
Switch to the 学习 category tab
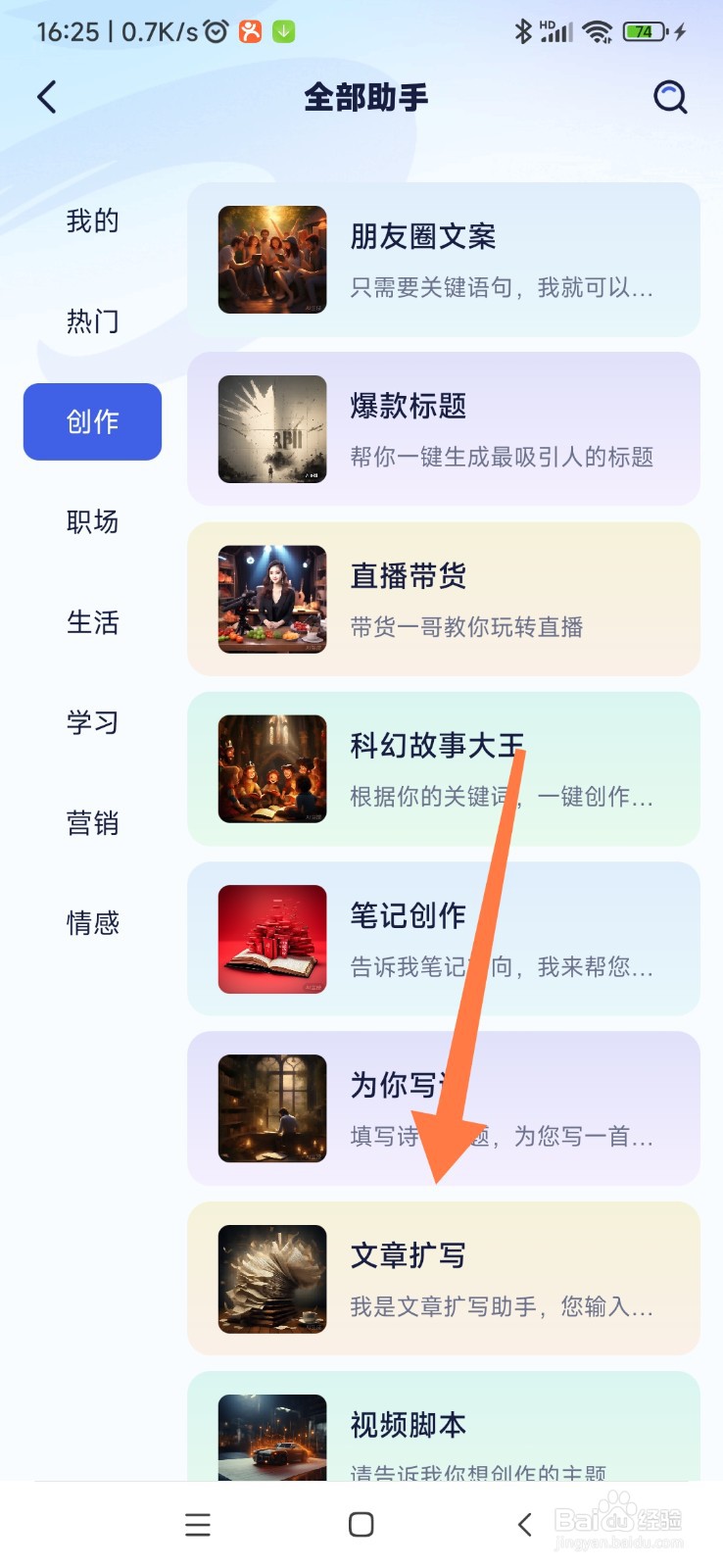(92, 723)
